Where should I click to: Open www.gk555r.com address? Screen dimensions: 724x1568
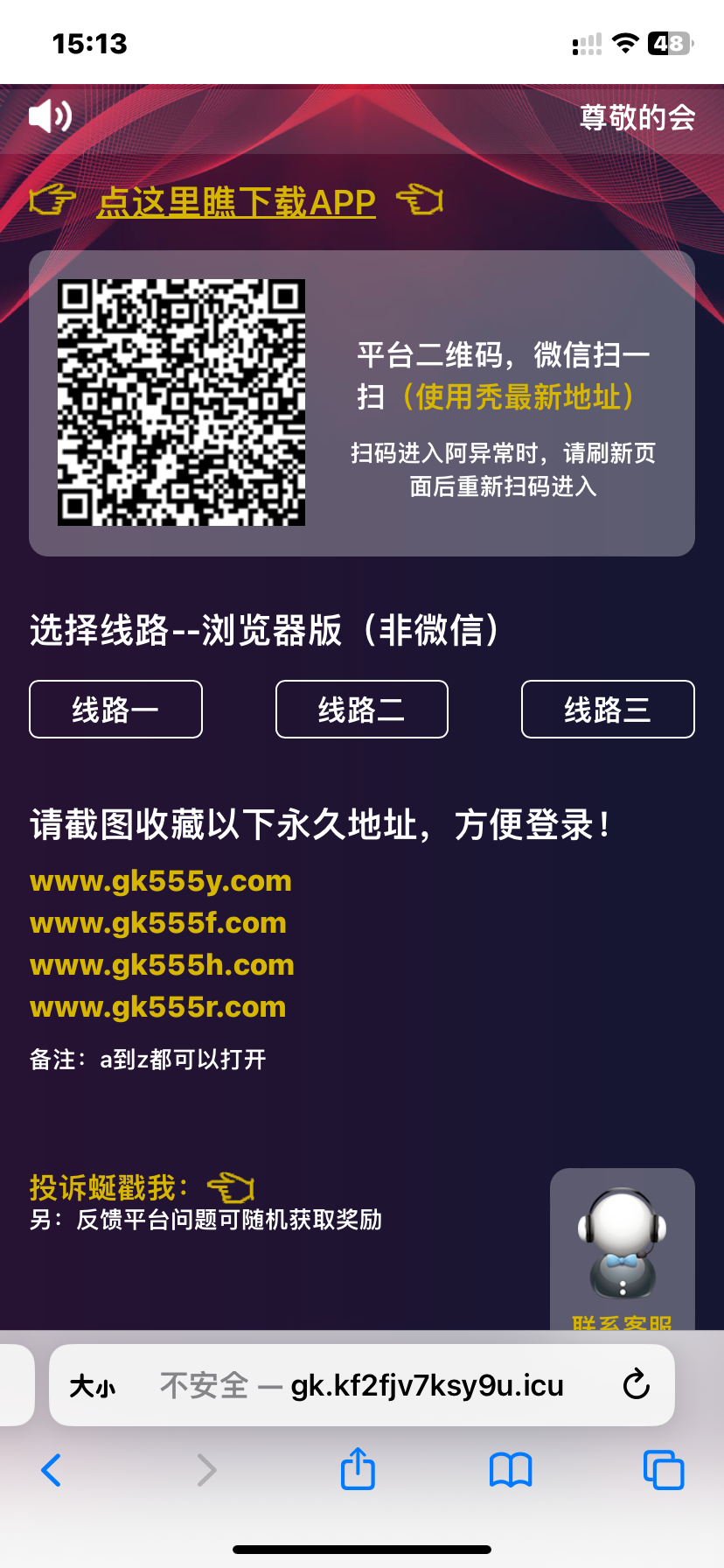coord(157,1006)
